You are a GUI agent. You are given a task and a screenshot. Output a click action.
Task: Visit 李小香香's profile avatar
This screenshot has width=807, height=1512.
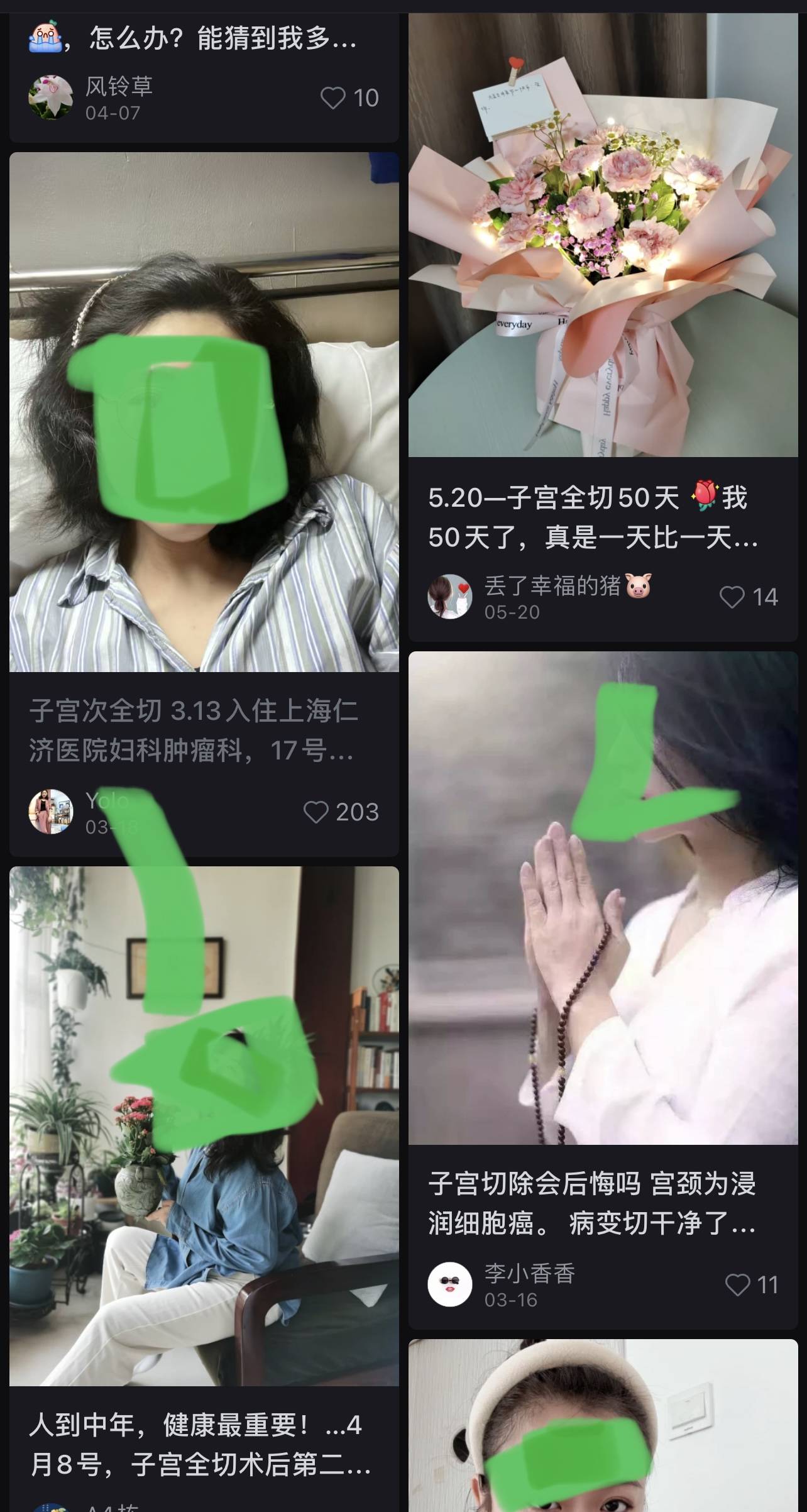(x=449, y=1284)
